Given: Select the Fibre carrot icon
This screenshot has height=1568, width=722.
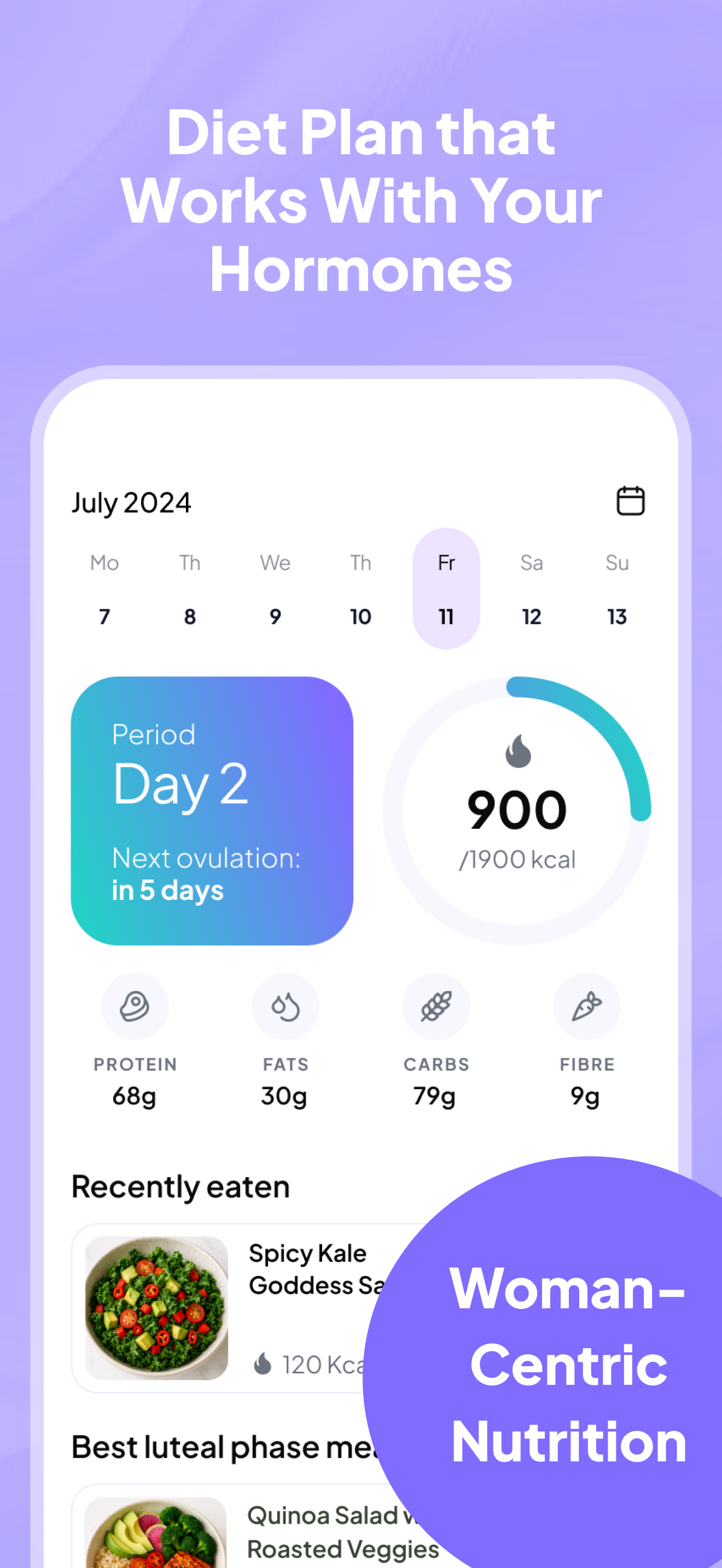Looking at the screenshot, I should click(586, 1005).
